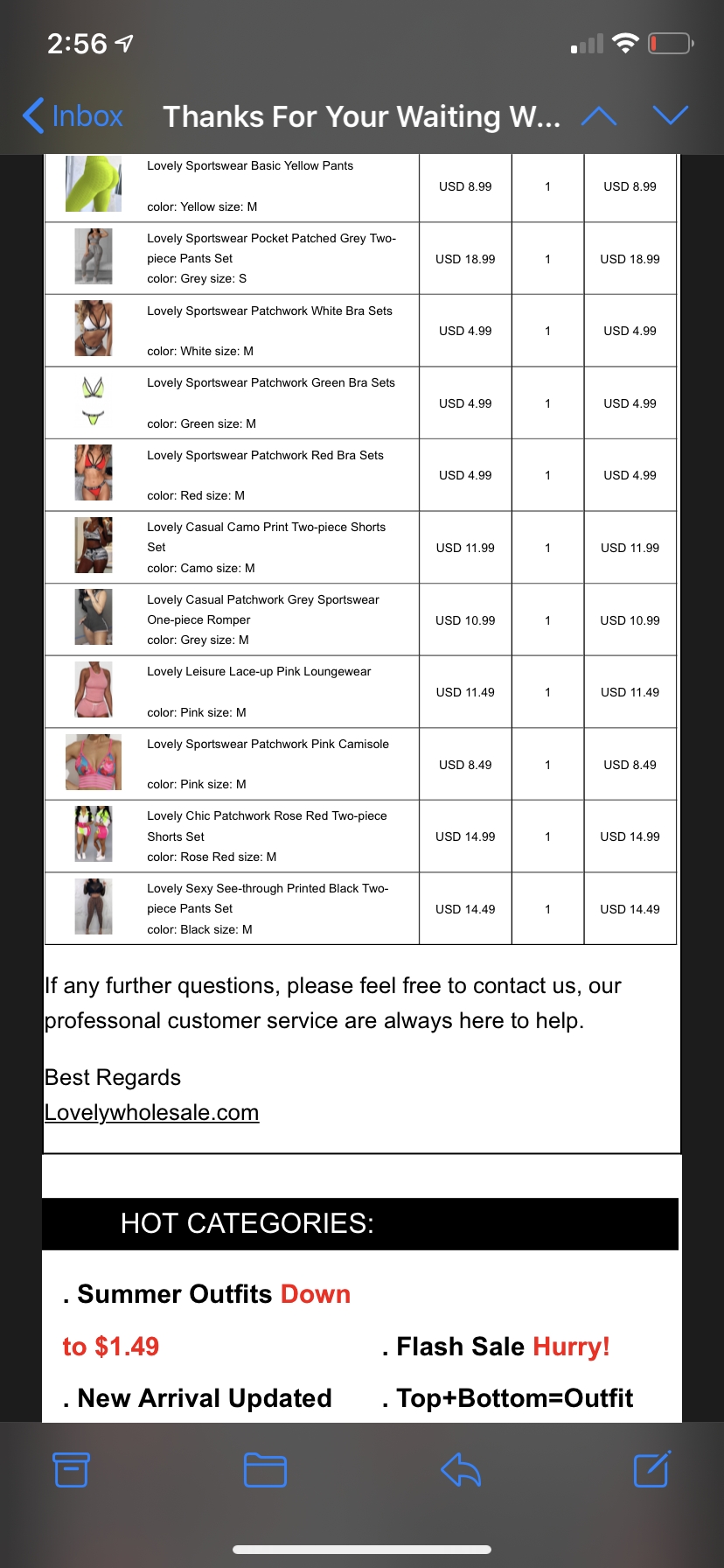
Task: Tap New Arrival Updated
Action: point(198,1398)
